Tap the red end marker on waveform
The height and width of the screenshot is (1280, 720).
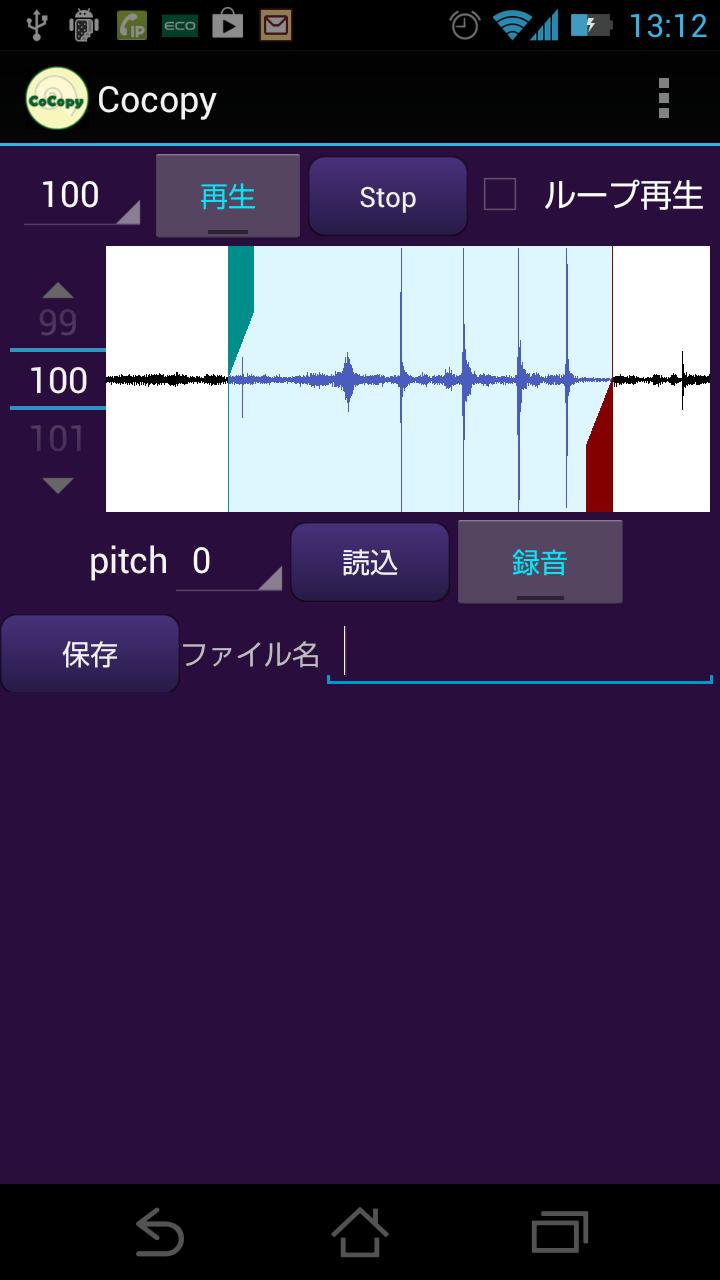[x=600, y=470]
